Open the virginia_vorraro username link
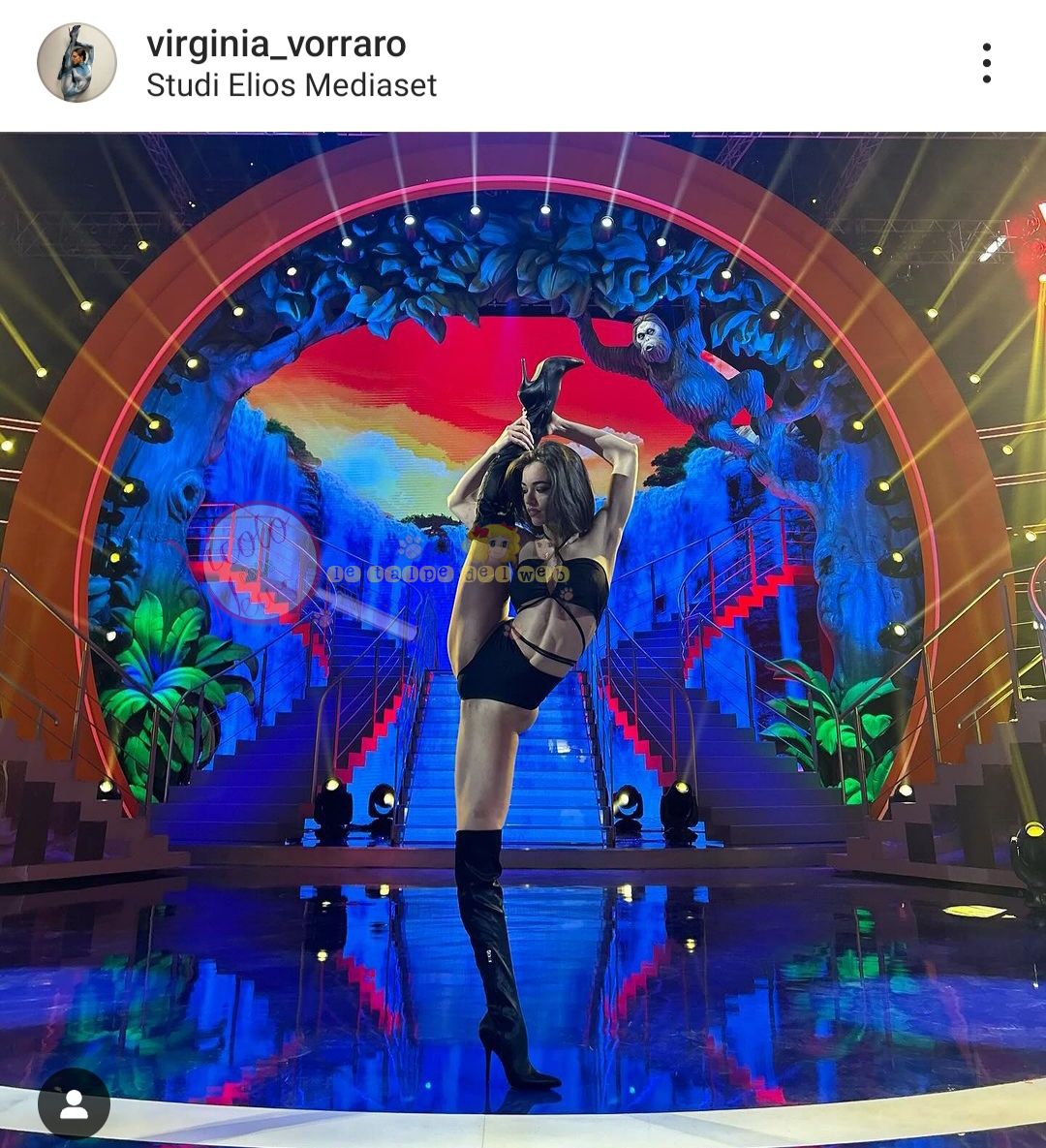 click(x=276, y=44)
